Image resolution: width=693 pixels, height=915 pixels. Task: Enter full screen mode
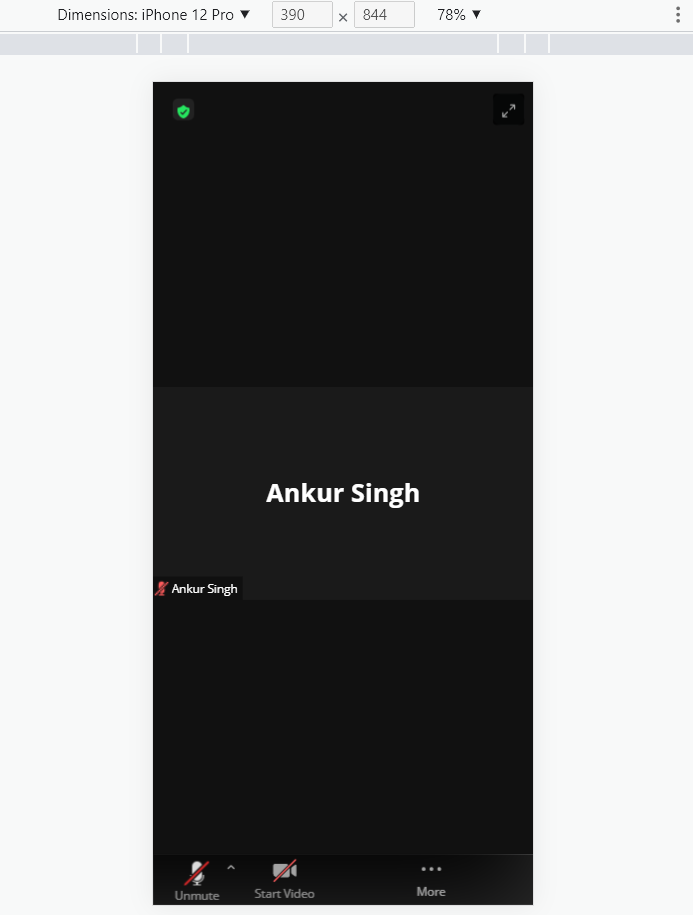(508, 111)
